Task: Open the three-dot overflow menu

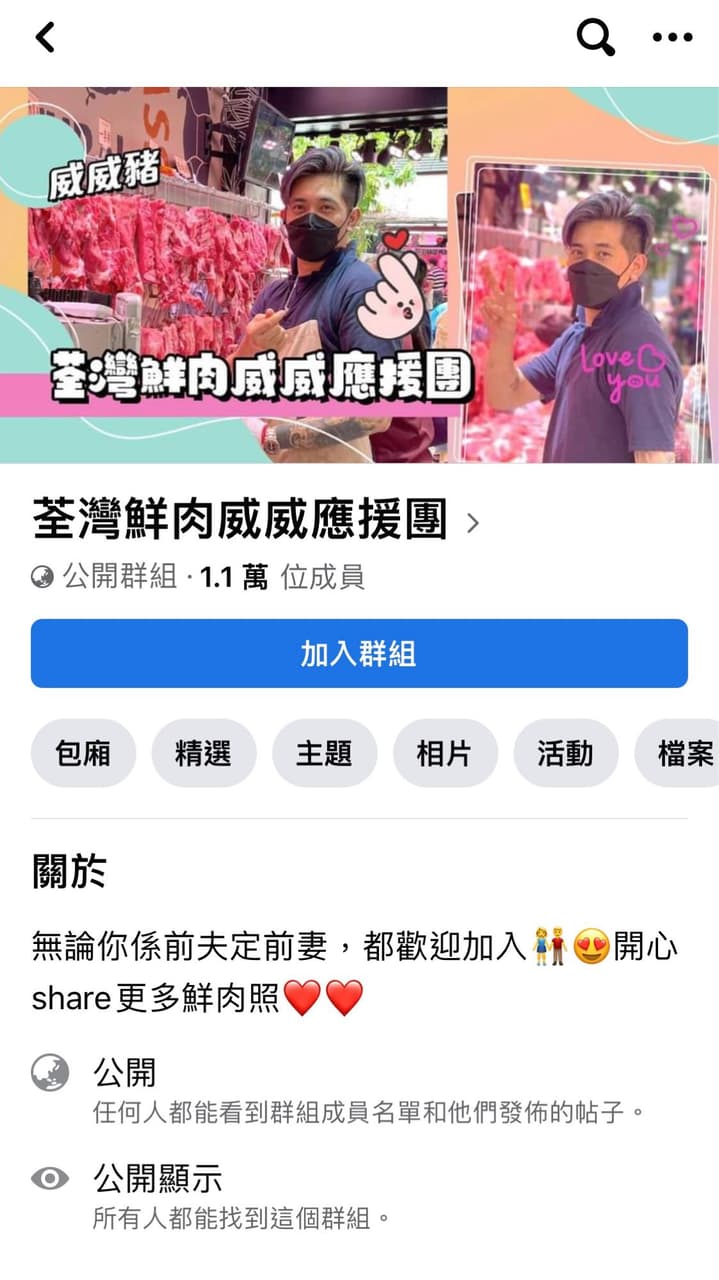Action: [x=672, y=38]
